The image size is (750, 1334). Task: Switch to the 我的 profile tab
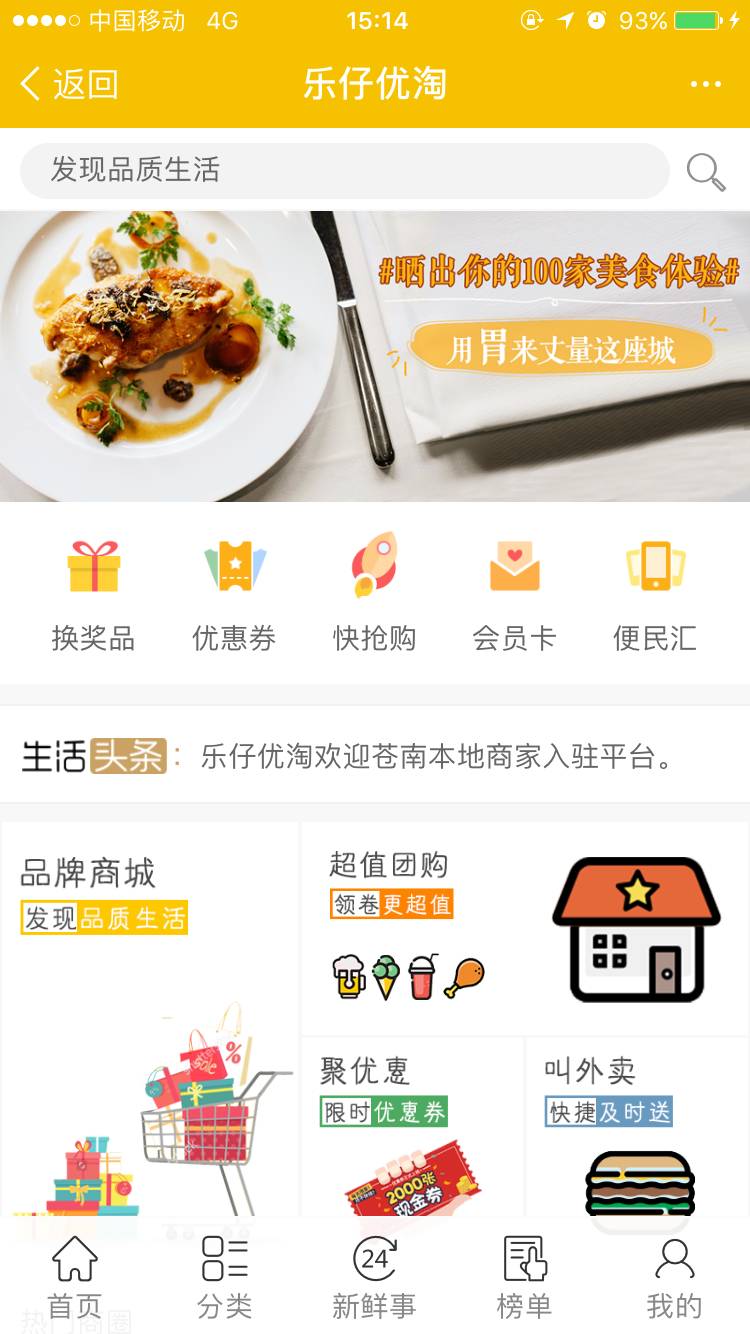675,1277
